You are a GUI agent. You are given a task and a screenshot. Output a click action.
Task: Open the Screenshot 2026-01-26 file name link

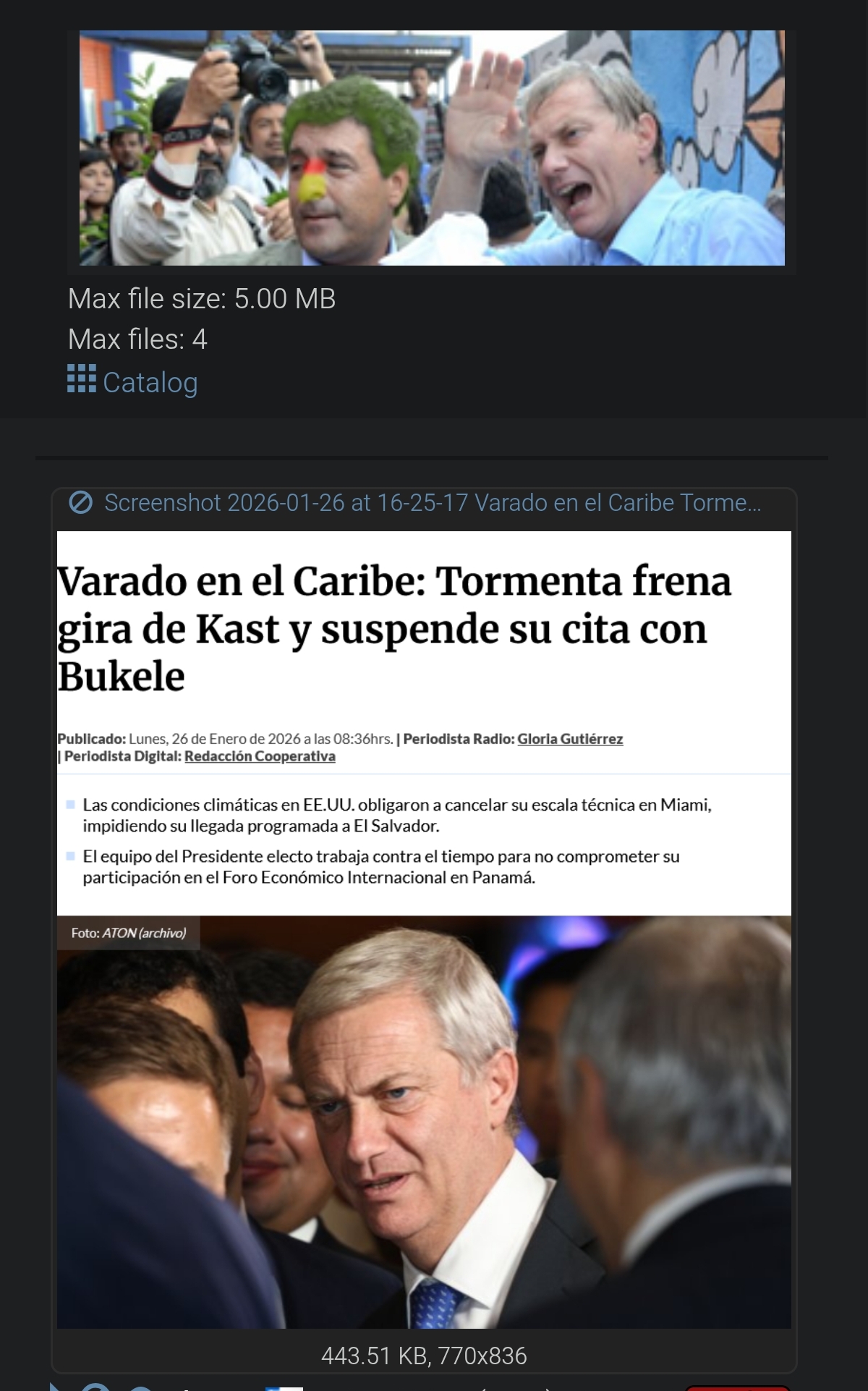(x=432, y=502)
